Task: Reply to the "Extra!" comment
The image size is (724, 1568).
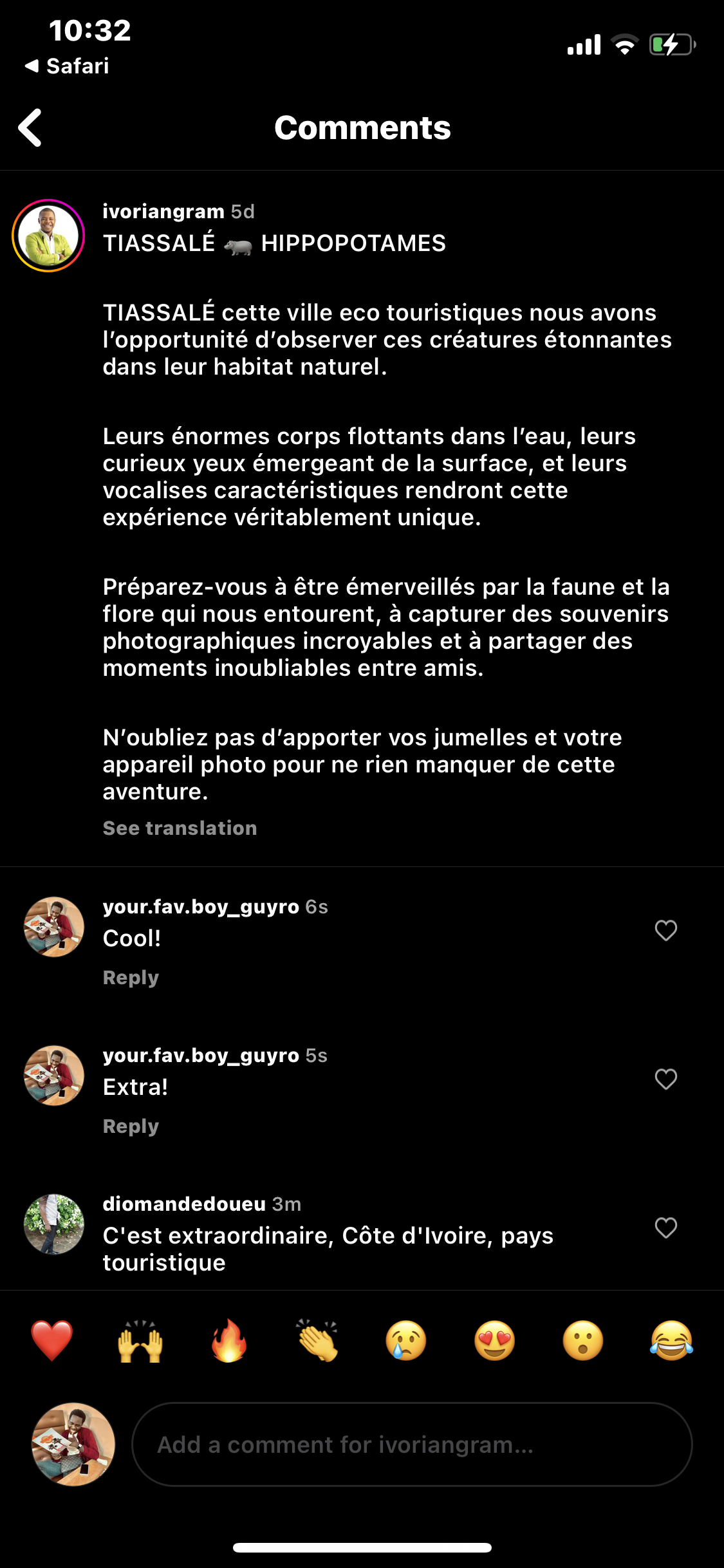Action: pos(131,1126)
